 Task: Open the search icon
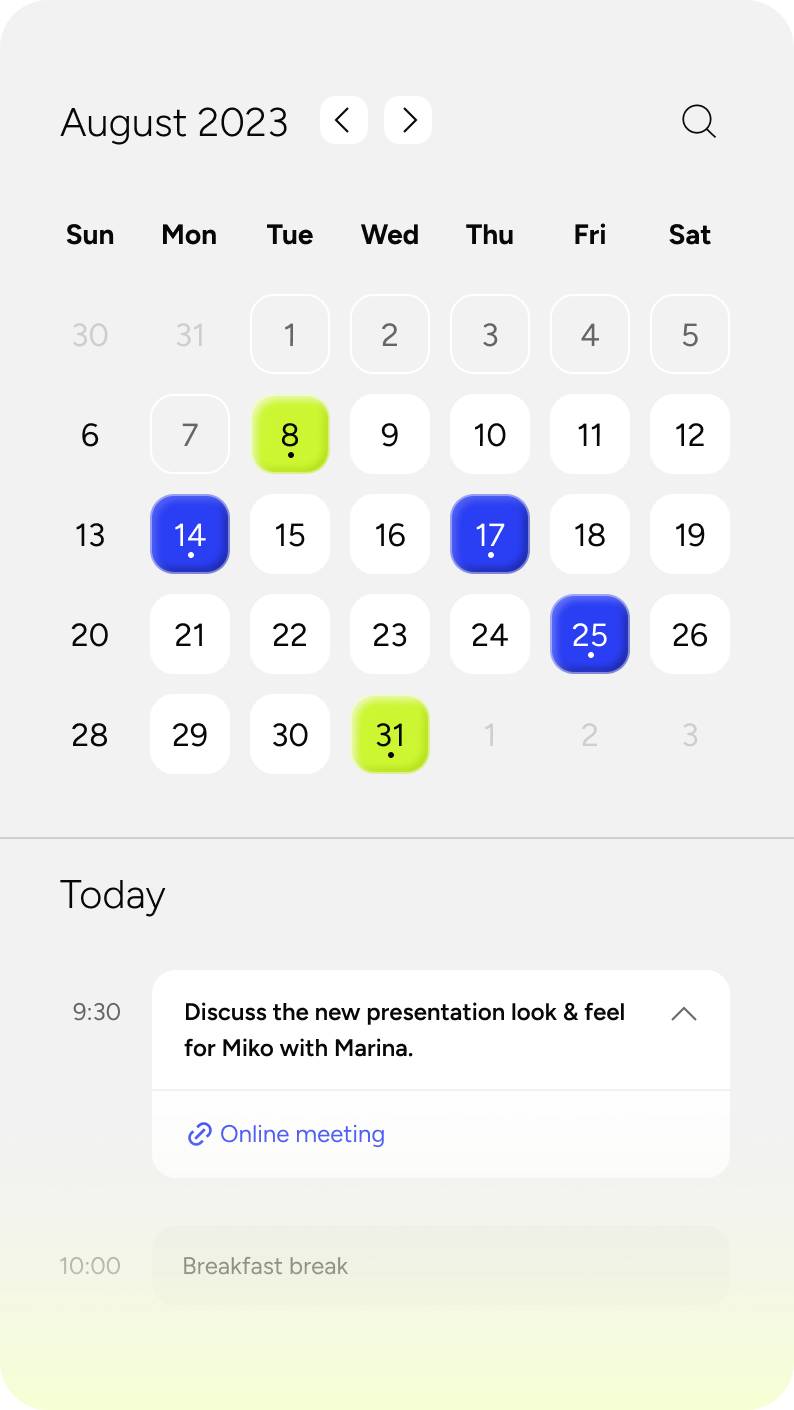[699, 122]
